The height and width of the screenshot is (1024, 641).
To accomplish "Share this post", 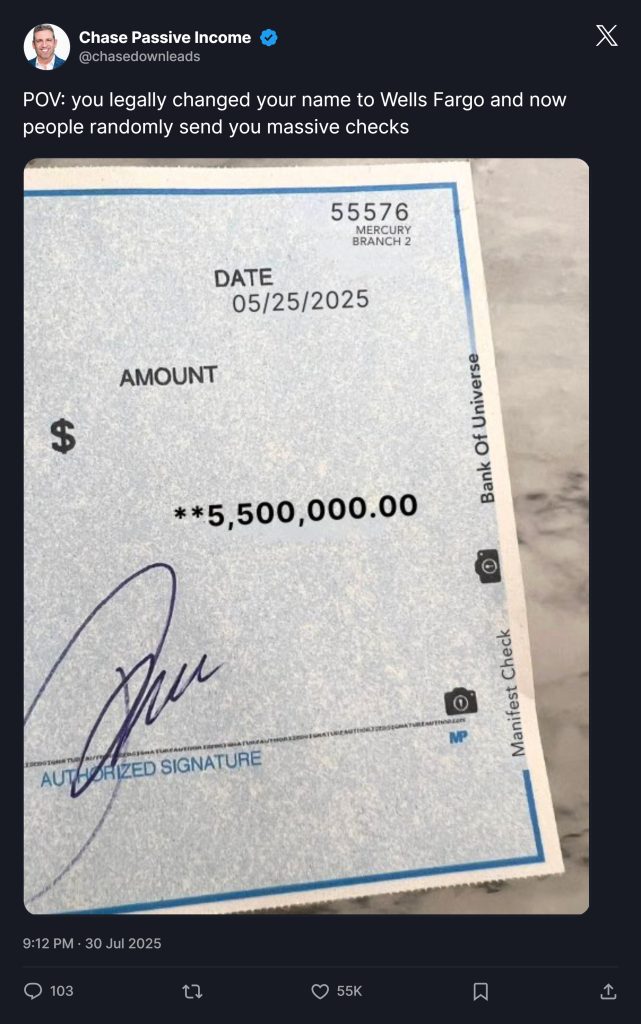I will pyautogui.click(x=608, y=991).
